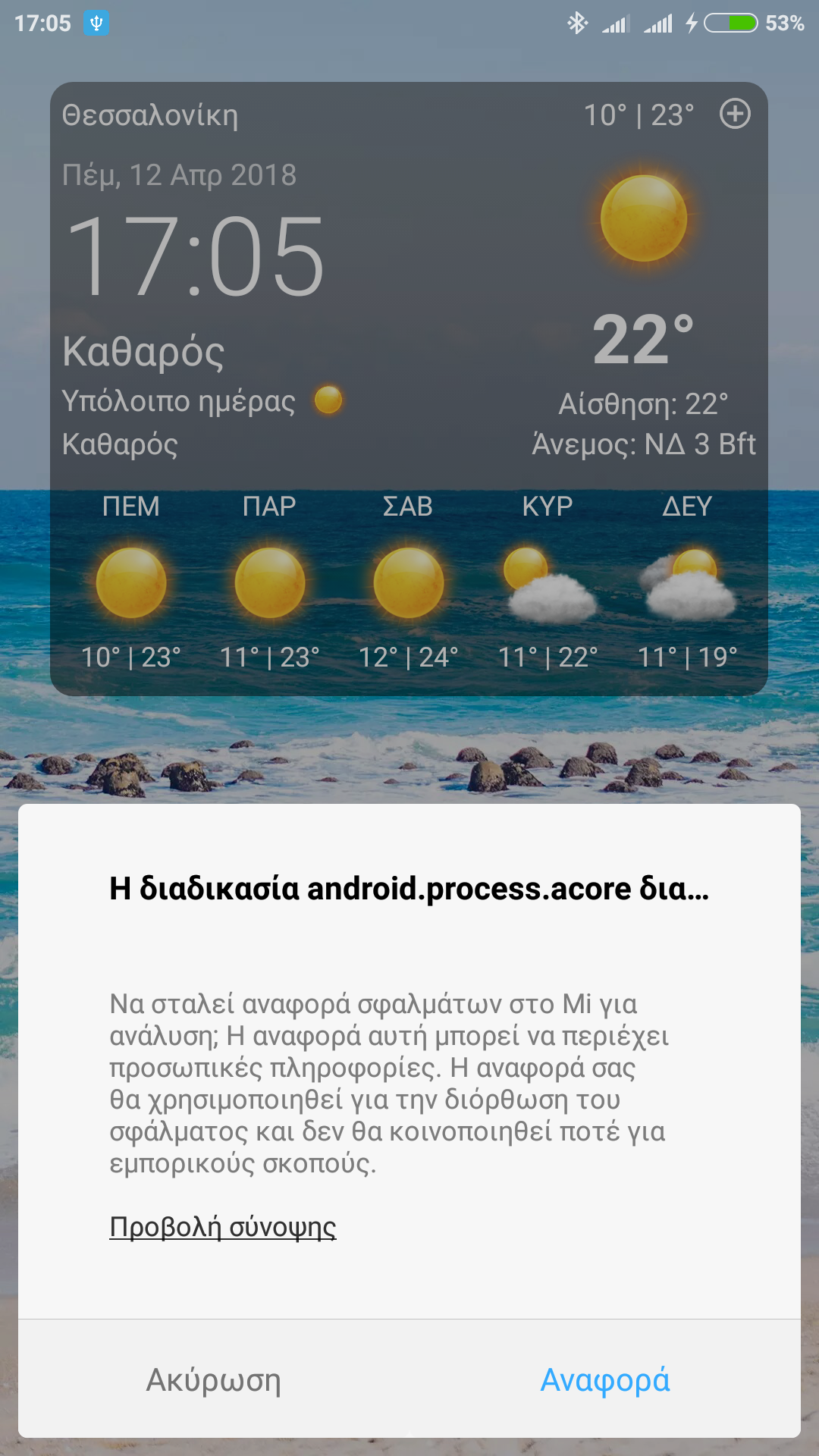Image resolution: width=819 pixels, height=1456 pixels.
Task: Tap Αναφορά to send the error report
Action: tap(604, 1380)
